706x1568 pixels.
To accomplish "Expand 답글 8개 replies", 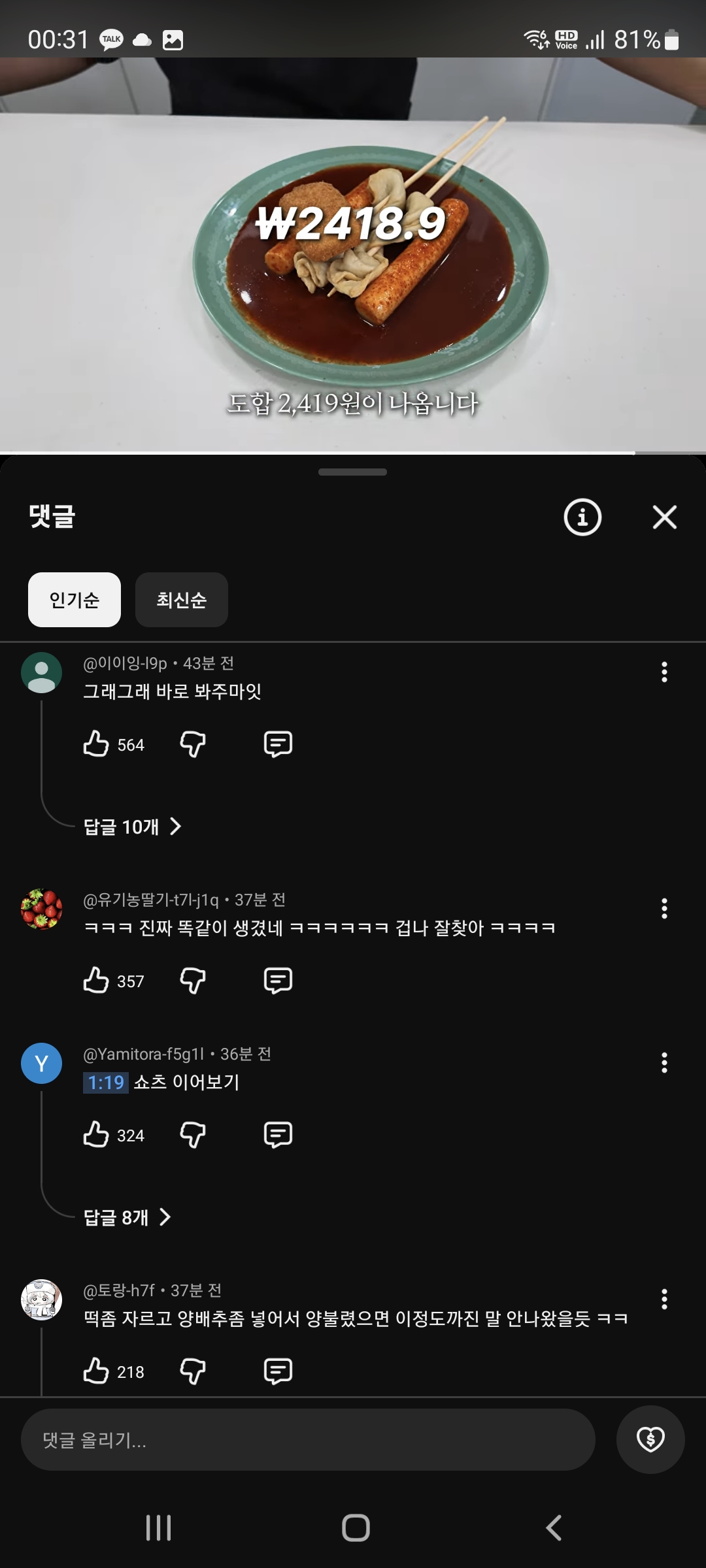I will click(127, 1218).
